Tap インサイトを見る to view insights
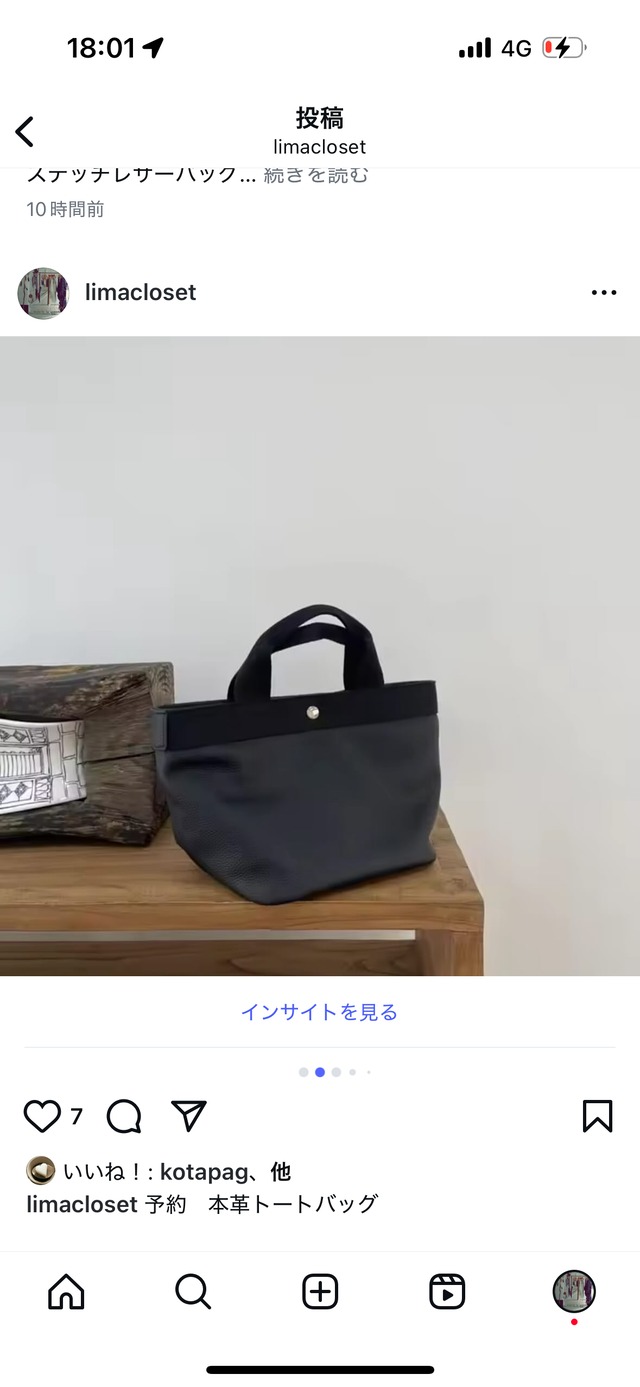The height and width of the screenshot is (1387, 640). click(x=319, y=1012)
